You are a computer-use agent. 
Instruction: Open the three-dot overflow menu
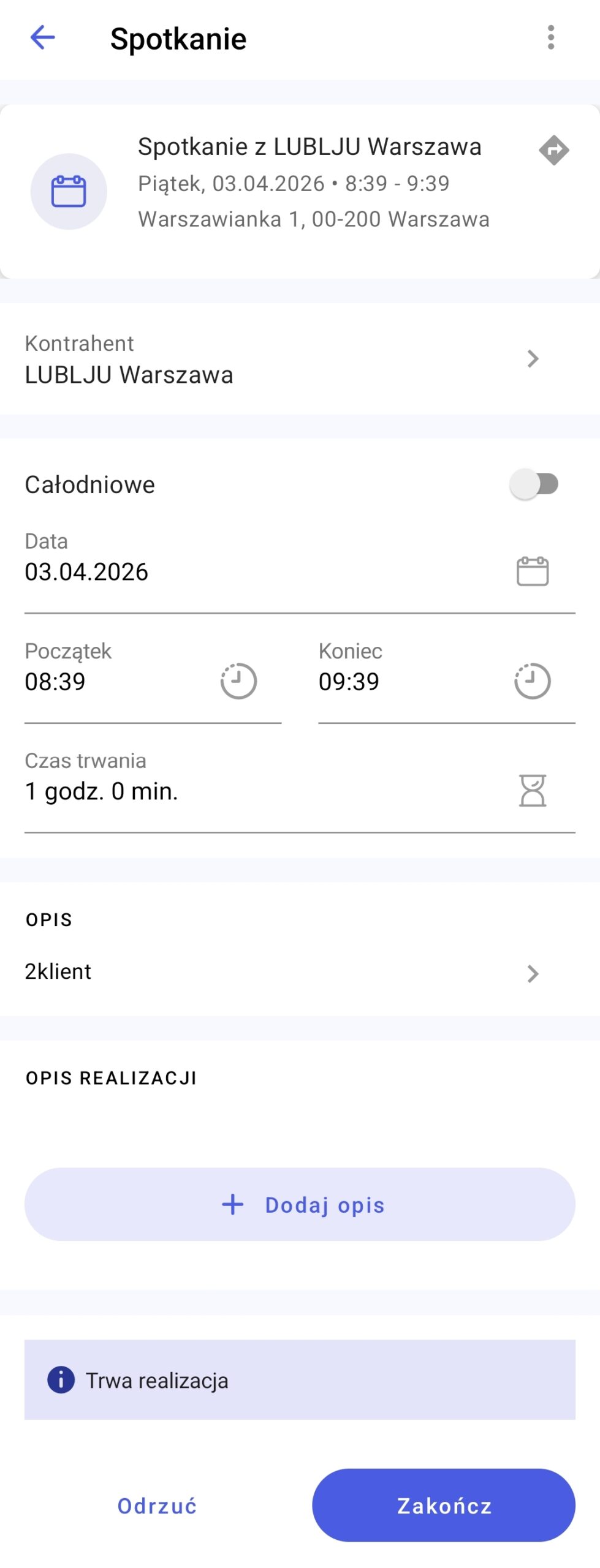click(551, 38)
